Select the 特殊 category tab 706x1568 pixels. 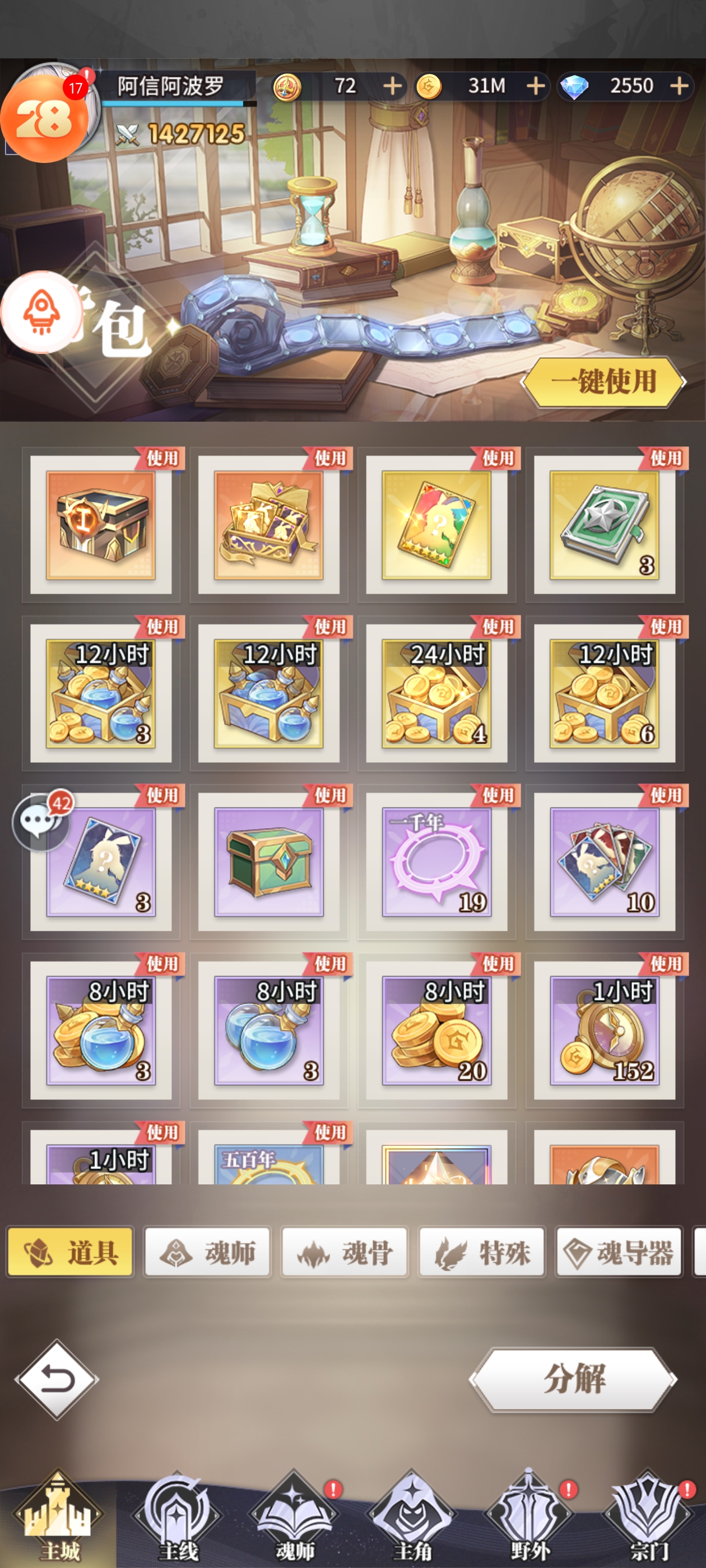[x=482, y=1253]
